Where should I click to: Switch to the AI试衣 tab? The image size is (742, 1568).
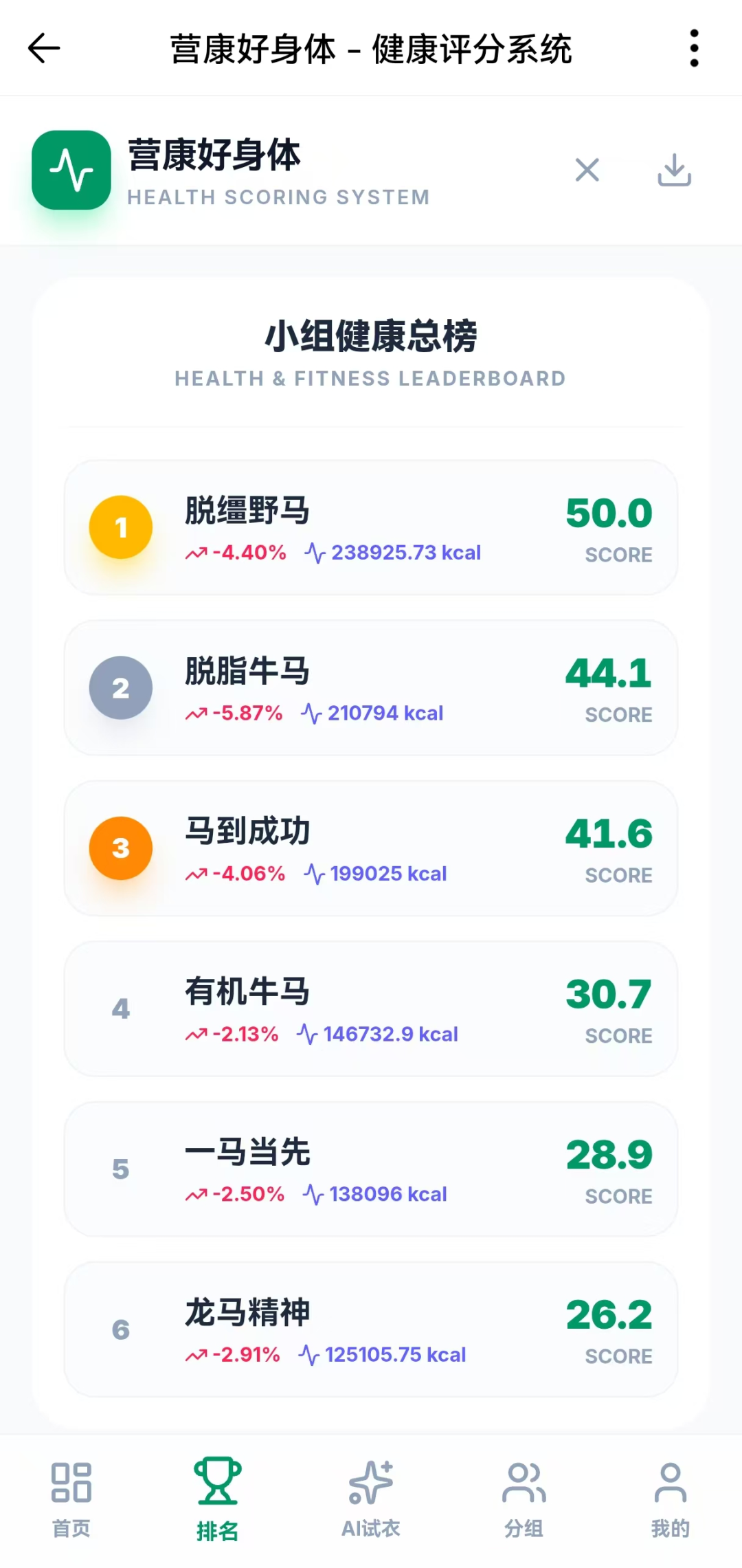[x=371, y=1499]
